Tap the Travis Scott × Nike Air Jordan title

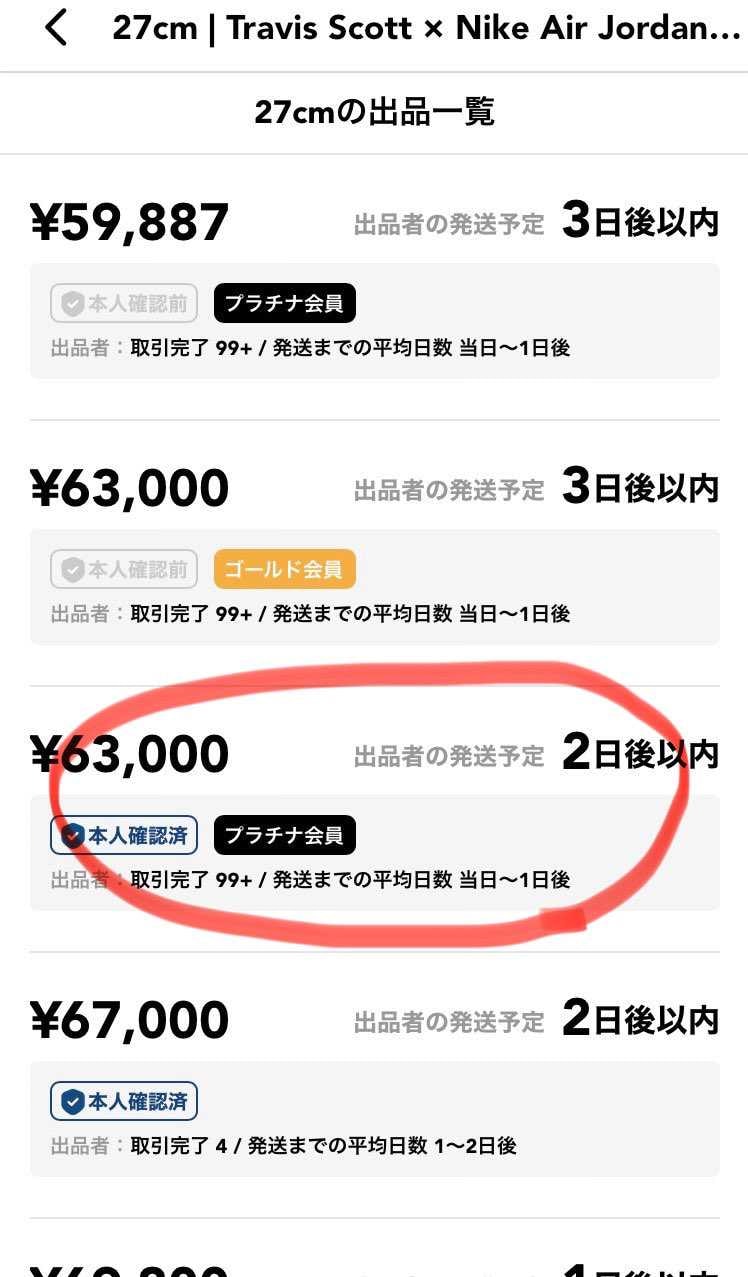420,27
